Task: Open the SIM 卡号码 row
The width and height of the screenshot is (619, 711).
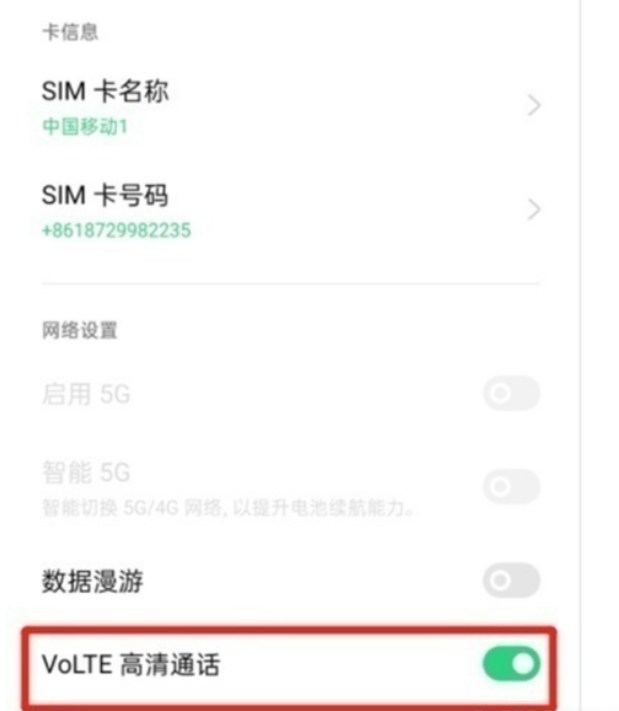Action: pyautogui.click(x=290, y=211)
